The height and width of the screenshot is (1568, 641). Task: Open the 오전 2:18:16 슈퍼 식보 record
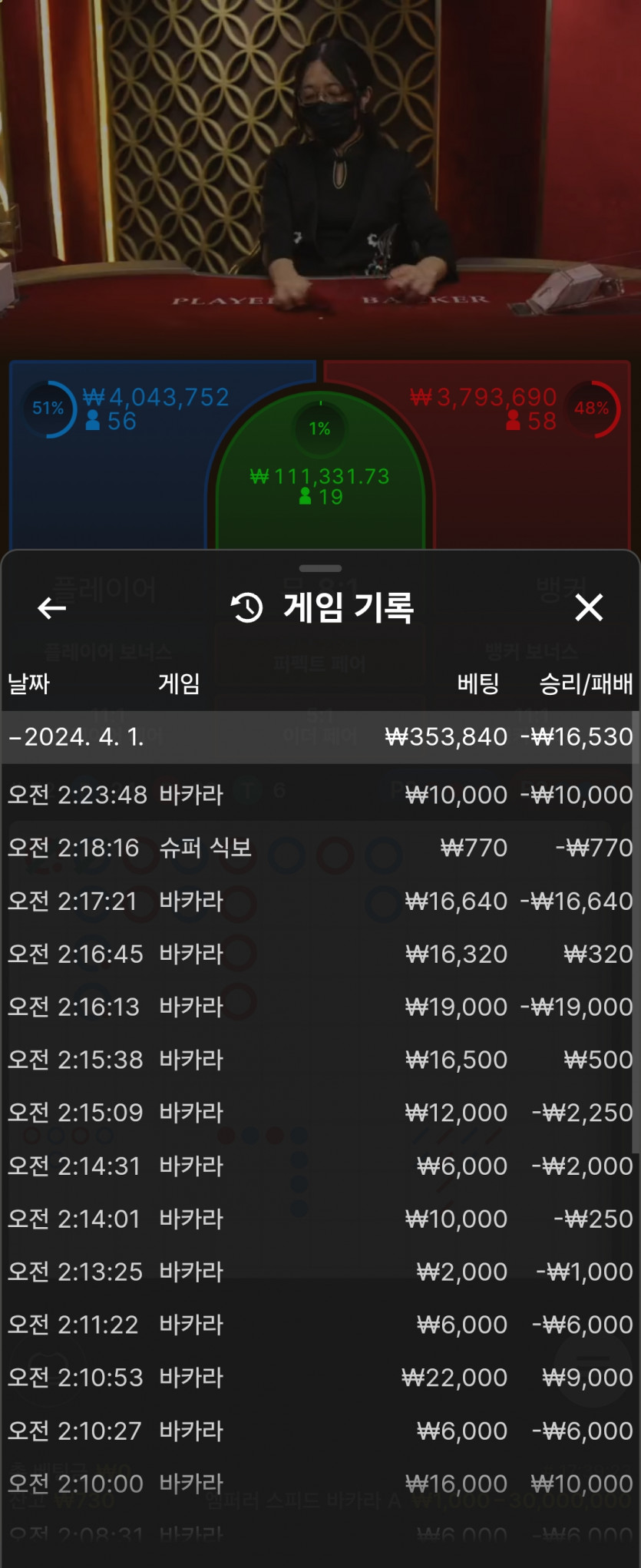pyautogui.click(x=319, y=847)
